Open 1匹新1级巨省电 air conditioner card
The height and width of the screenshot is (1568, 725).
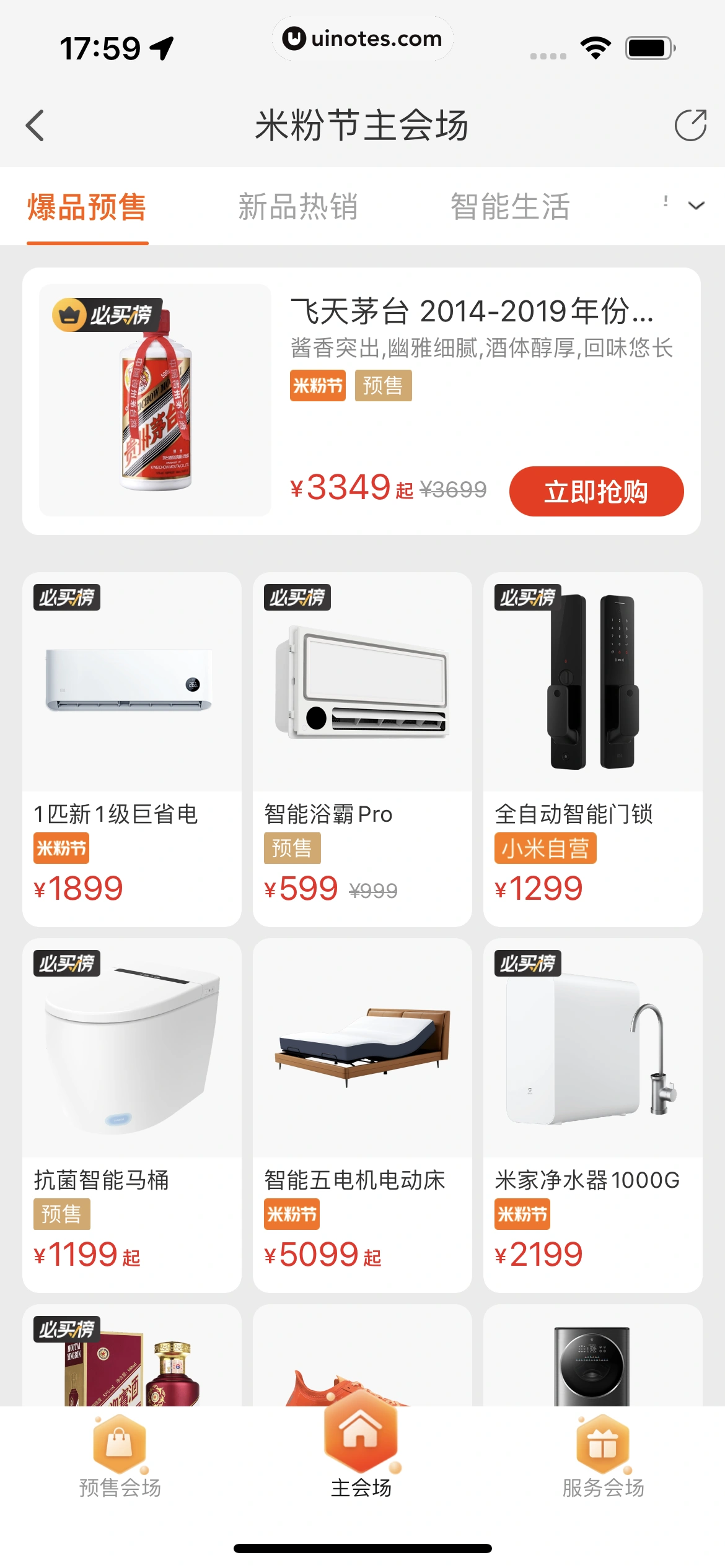132,749
